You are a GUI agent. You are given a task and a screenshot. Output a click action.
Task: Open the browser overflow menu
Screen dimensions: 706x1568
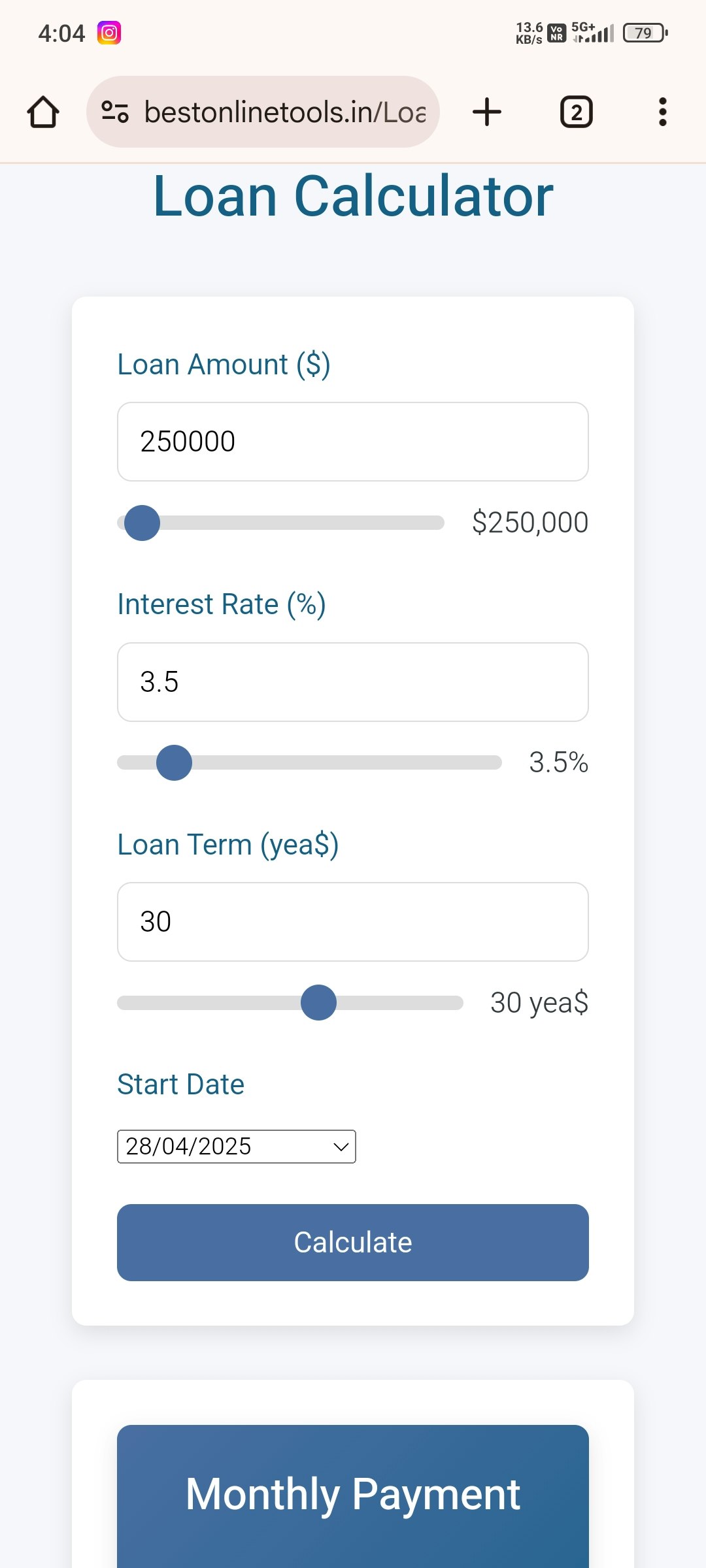coord(662,112)
